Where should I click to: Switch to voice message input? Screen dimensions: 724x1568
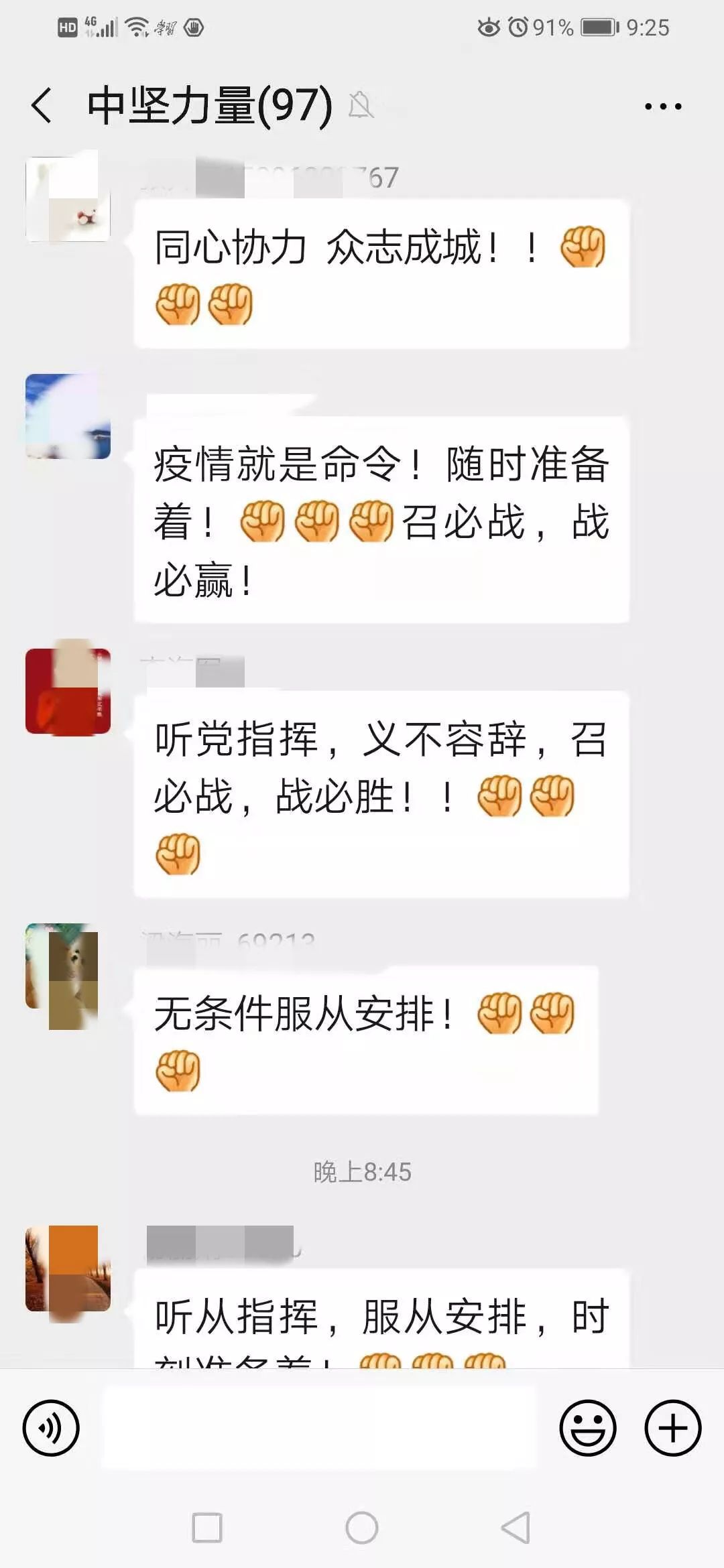coord(51,1428)
